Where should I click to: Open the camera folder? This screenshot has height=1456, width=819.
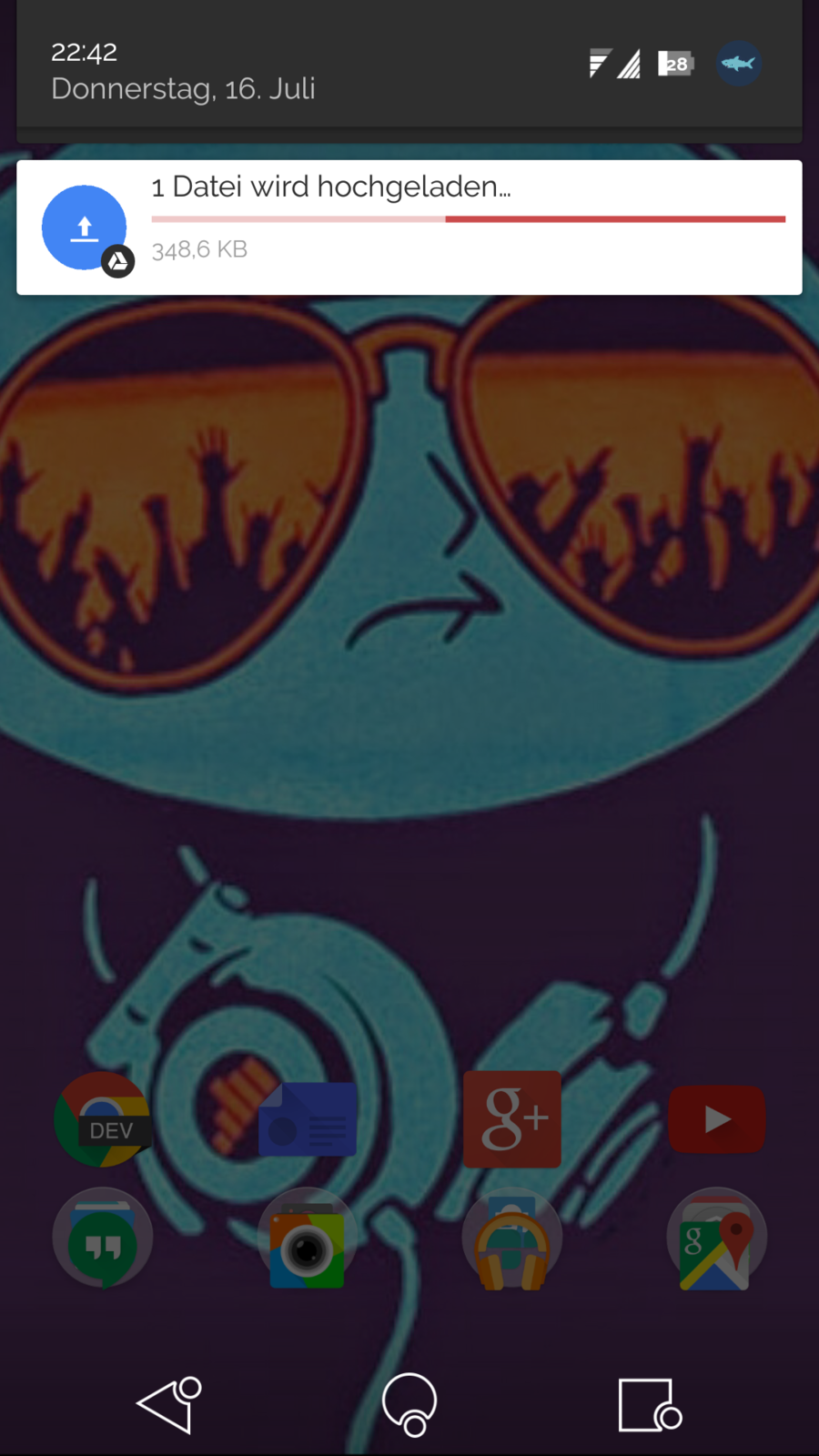point(308,1238)
